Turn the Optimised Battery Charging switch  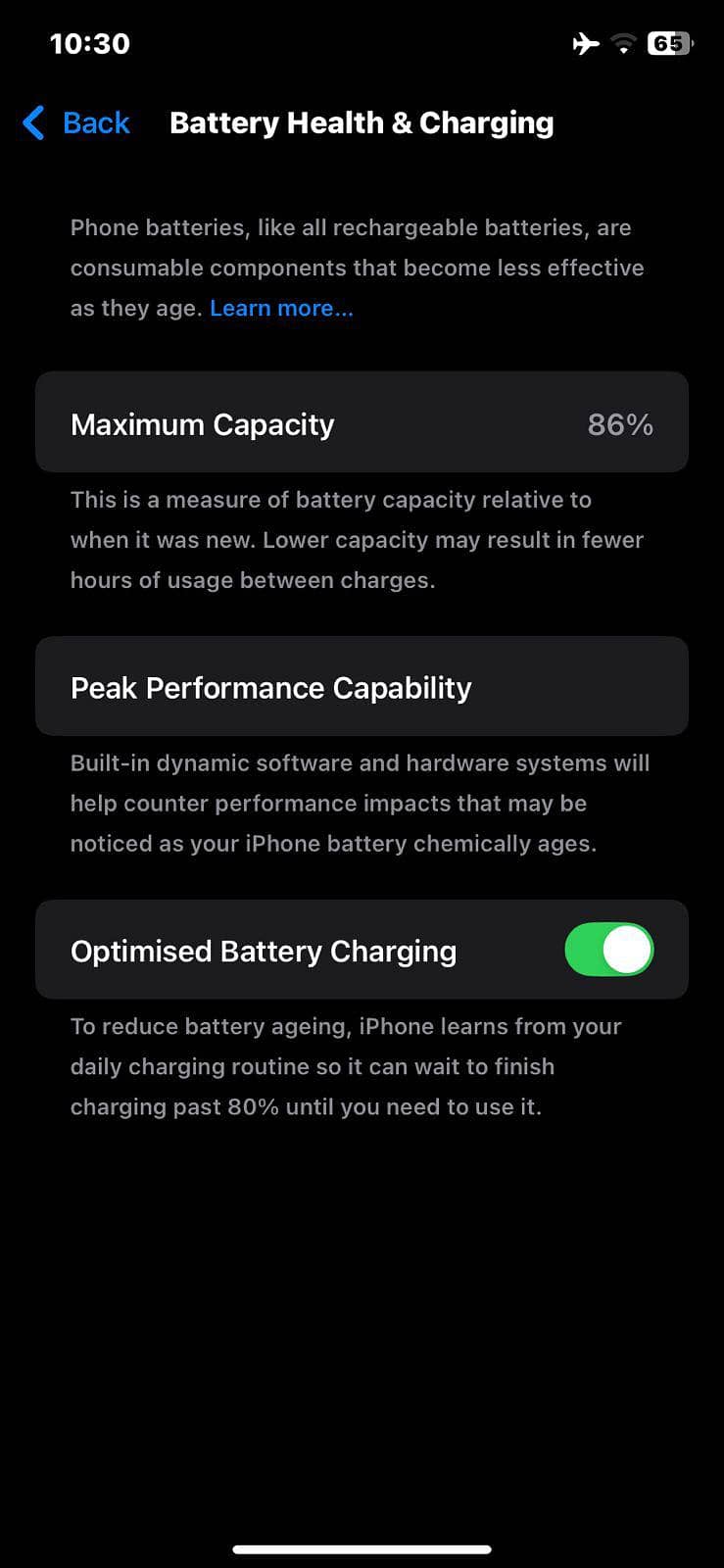(x=609, y=949)
